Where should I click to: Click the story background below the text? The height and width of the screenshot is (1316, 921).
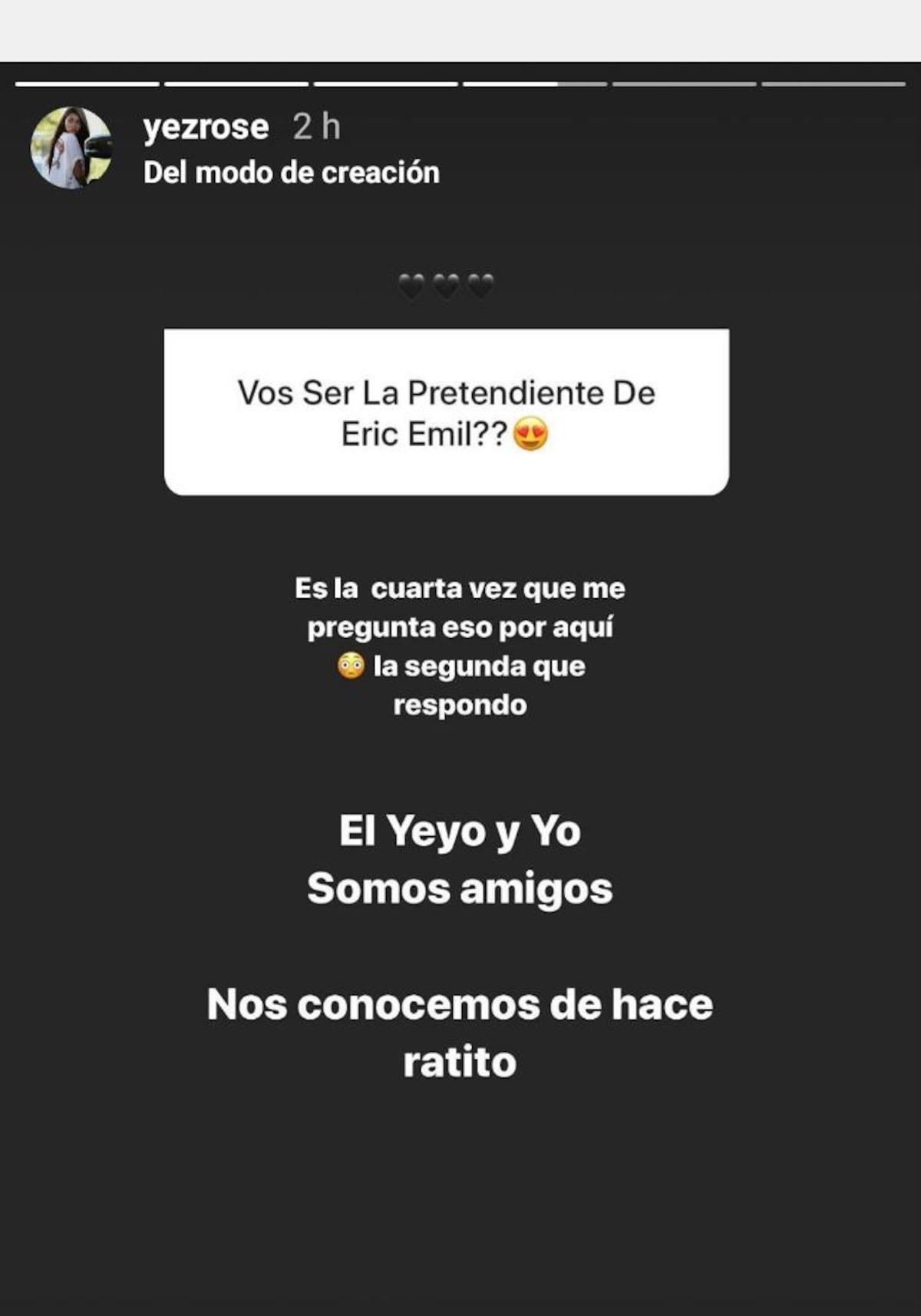click(460, 1190)
